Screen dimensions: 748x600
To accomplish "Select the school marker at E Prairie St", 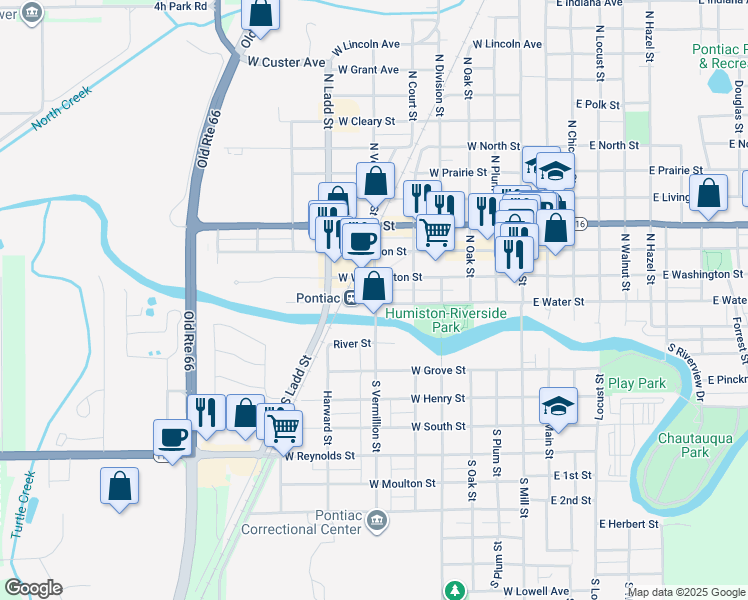I will (x=554, y=170).
